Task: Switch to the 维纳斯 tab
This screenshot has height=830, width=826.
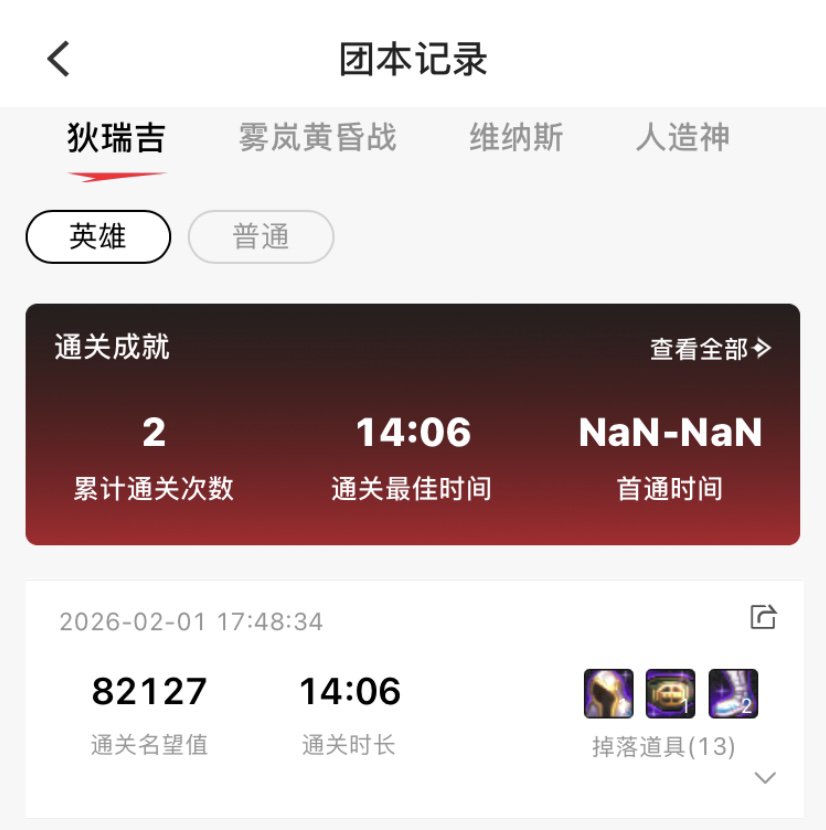Action: point(516,138)
